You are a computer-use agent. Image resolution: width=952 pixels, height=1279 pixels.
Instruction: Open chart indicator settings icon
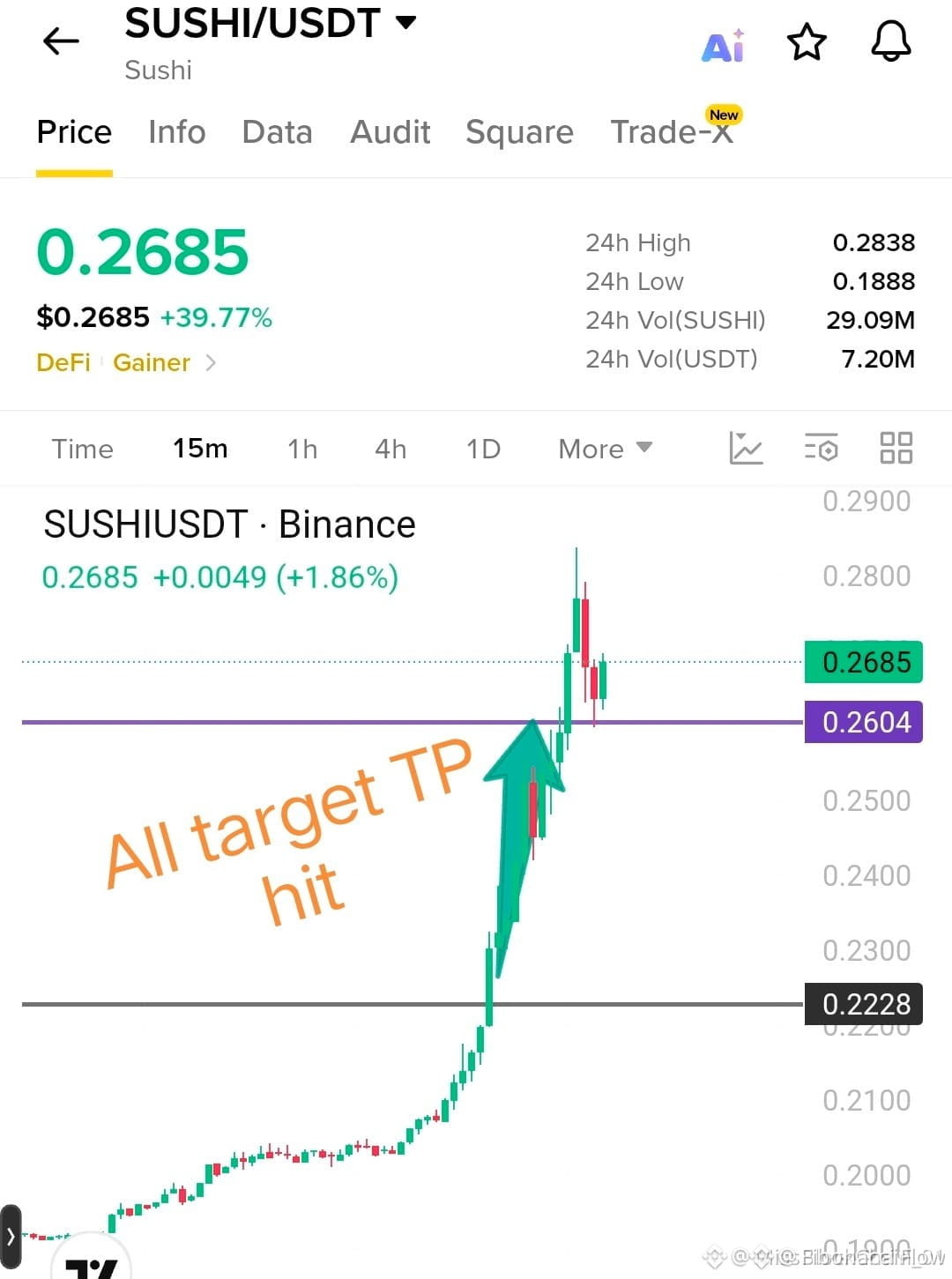coord(821,448)
